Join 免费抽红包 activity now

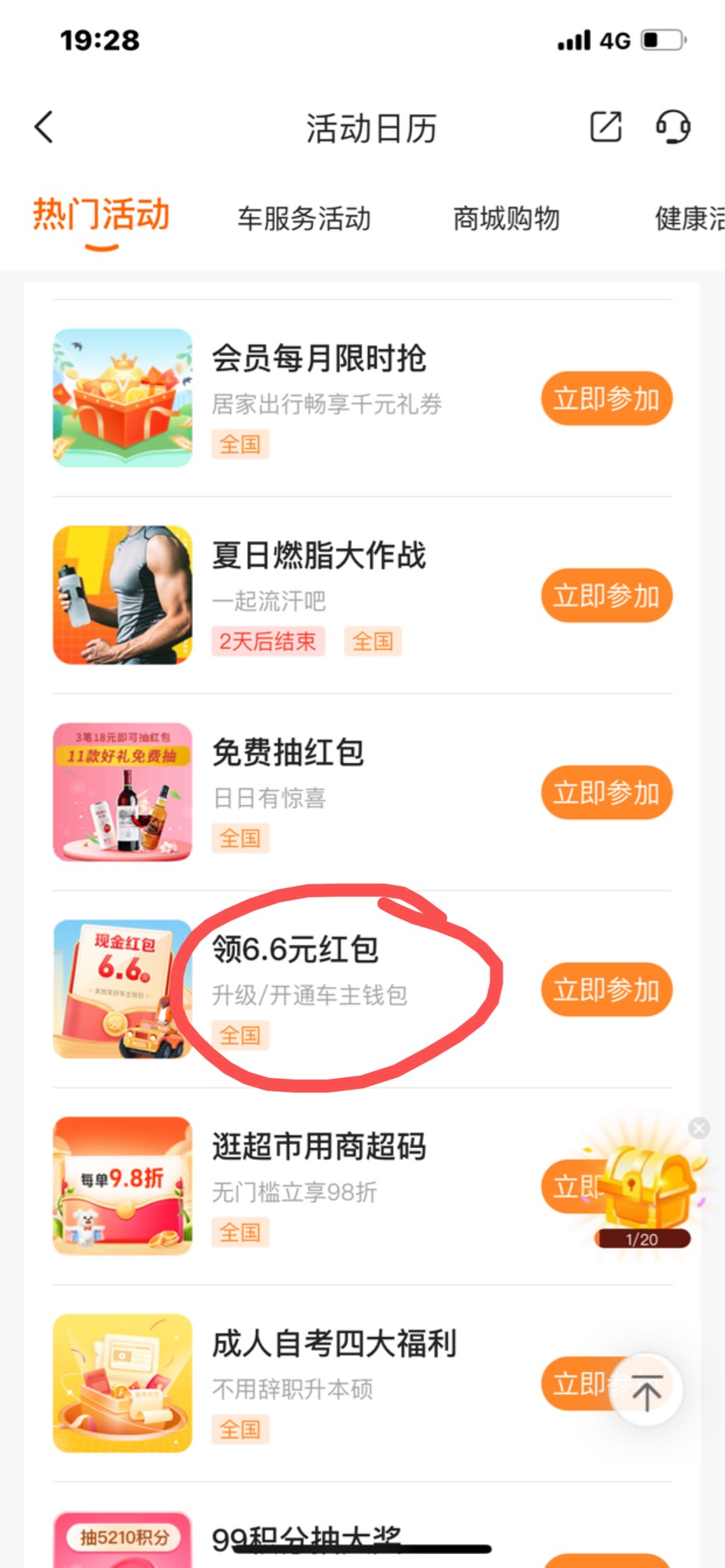tap(606, 793)
